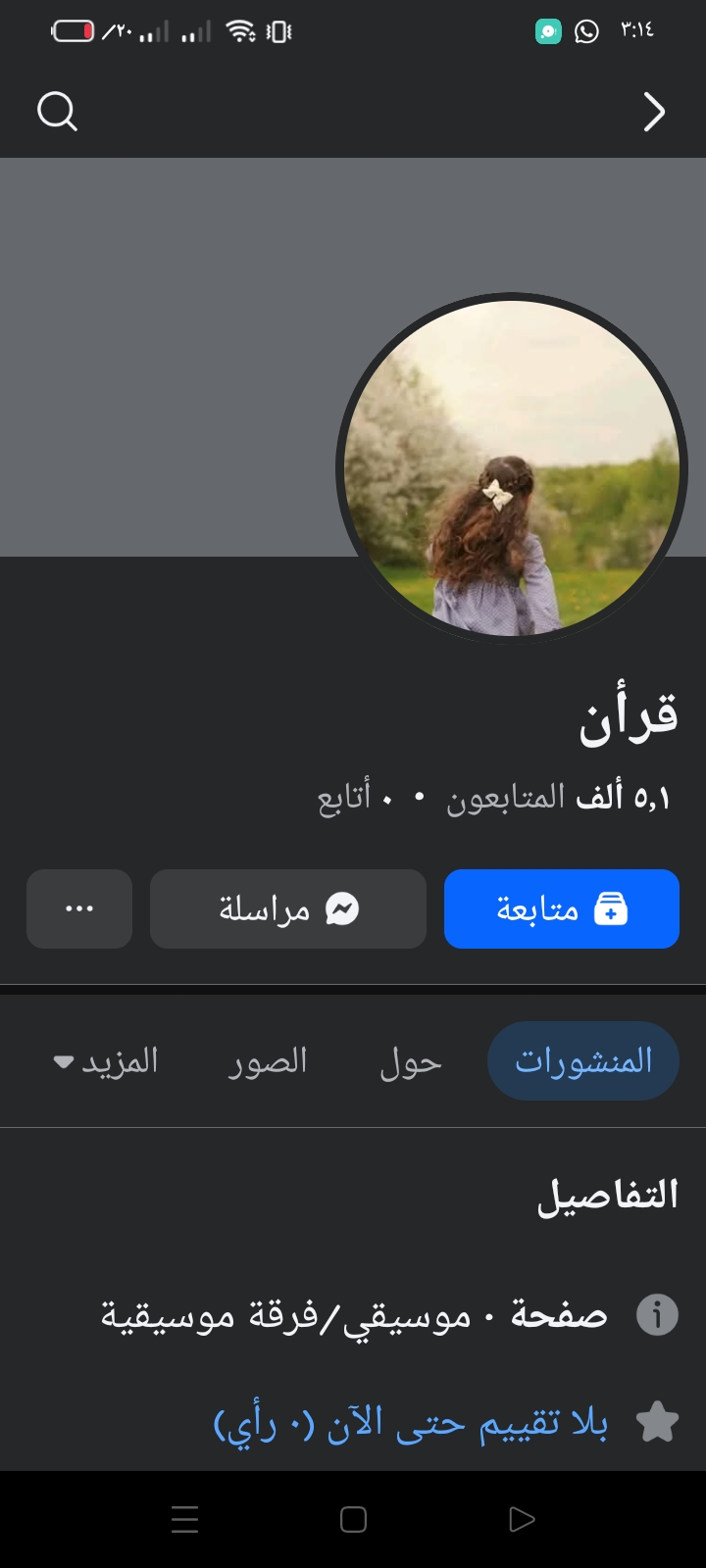Open the حول tab

[x=411, y=1060]
